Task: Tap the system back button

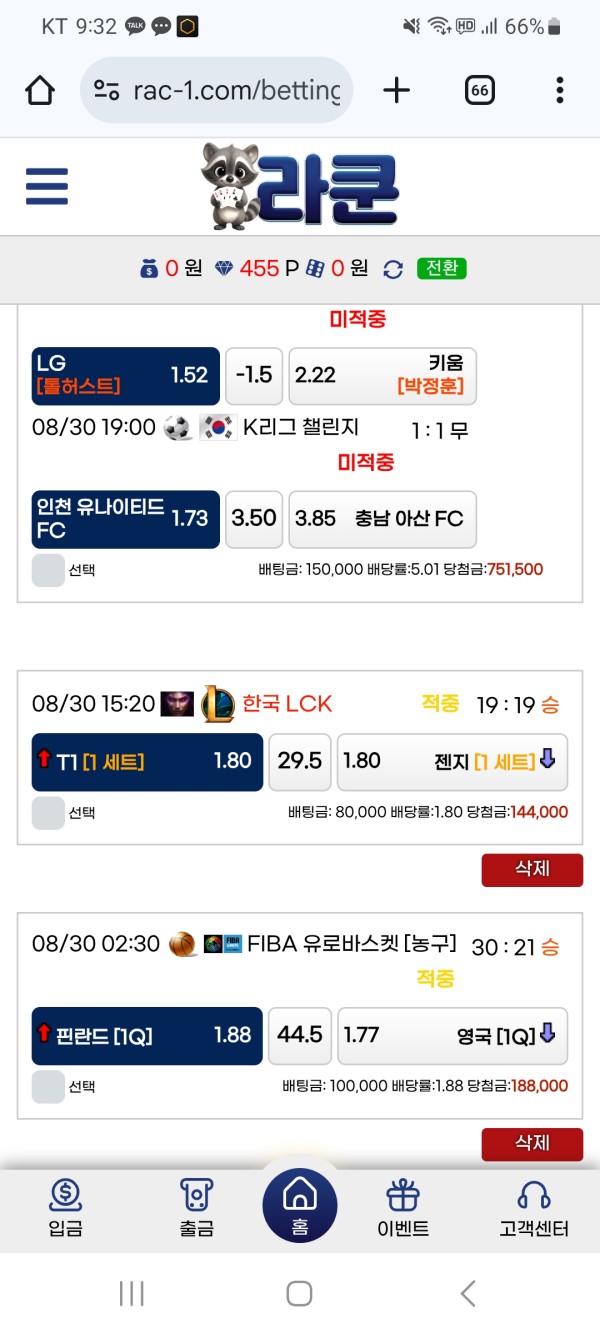Action: click(467, 1293)
